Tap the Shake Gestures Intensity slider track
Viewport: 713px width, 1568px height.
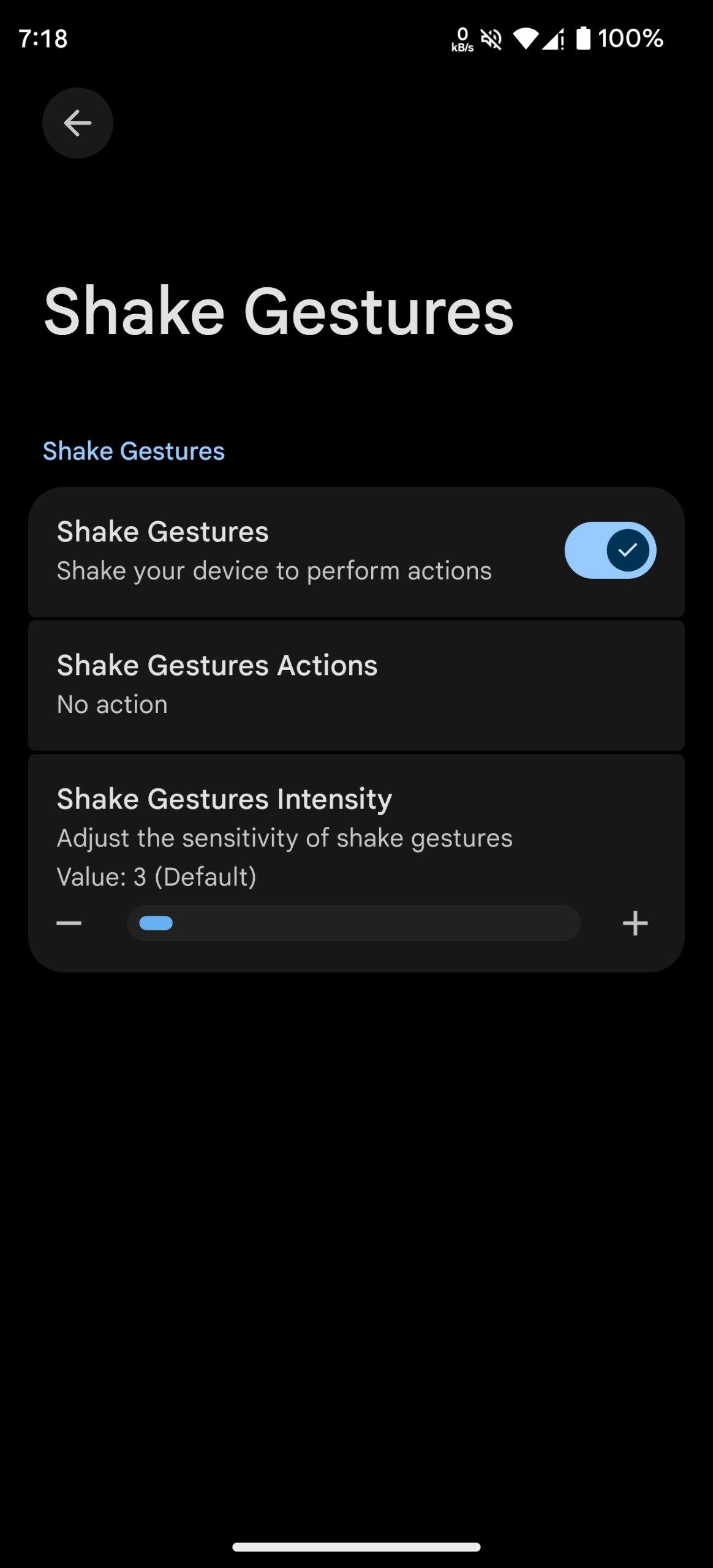[353, 923]
